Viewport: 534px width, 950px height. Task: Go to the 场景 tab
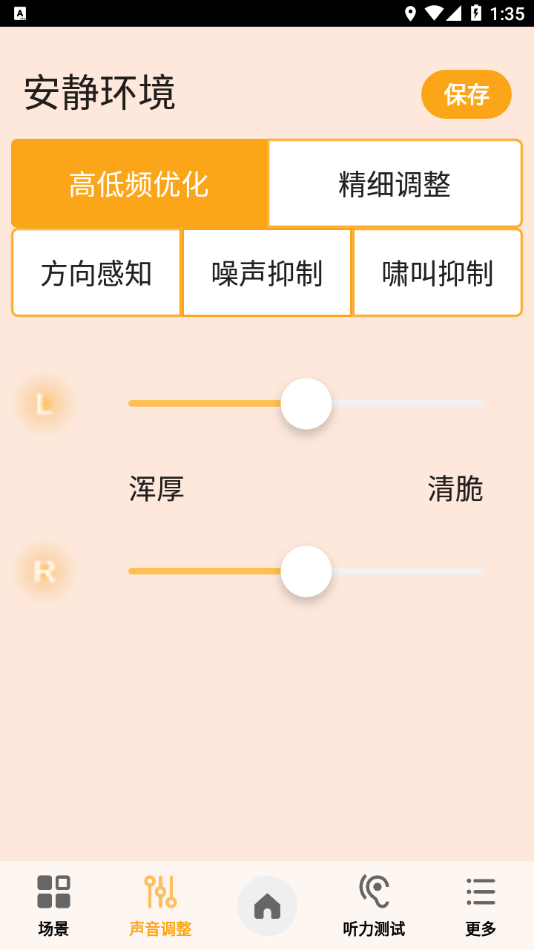click(53, 905)
